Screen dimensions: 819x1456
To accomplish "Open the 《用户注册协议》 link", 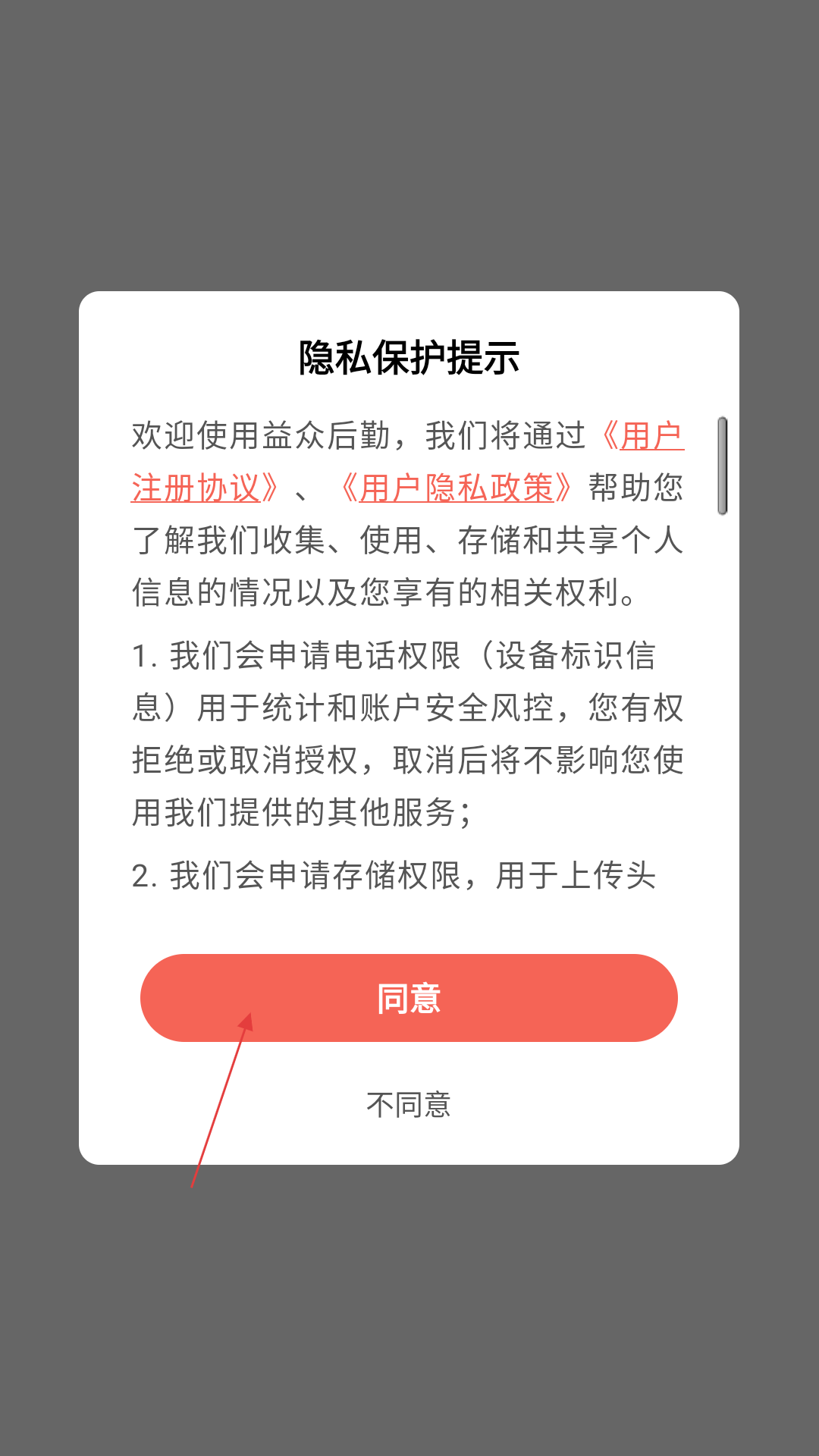I will click(205, 488).
